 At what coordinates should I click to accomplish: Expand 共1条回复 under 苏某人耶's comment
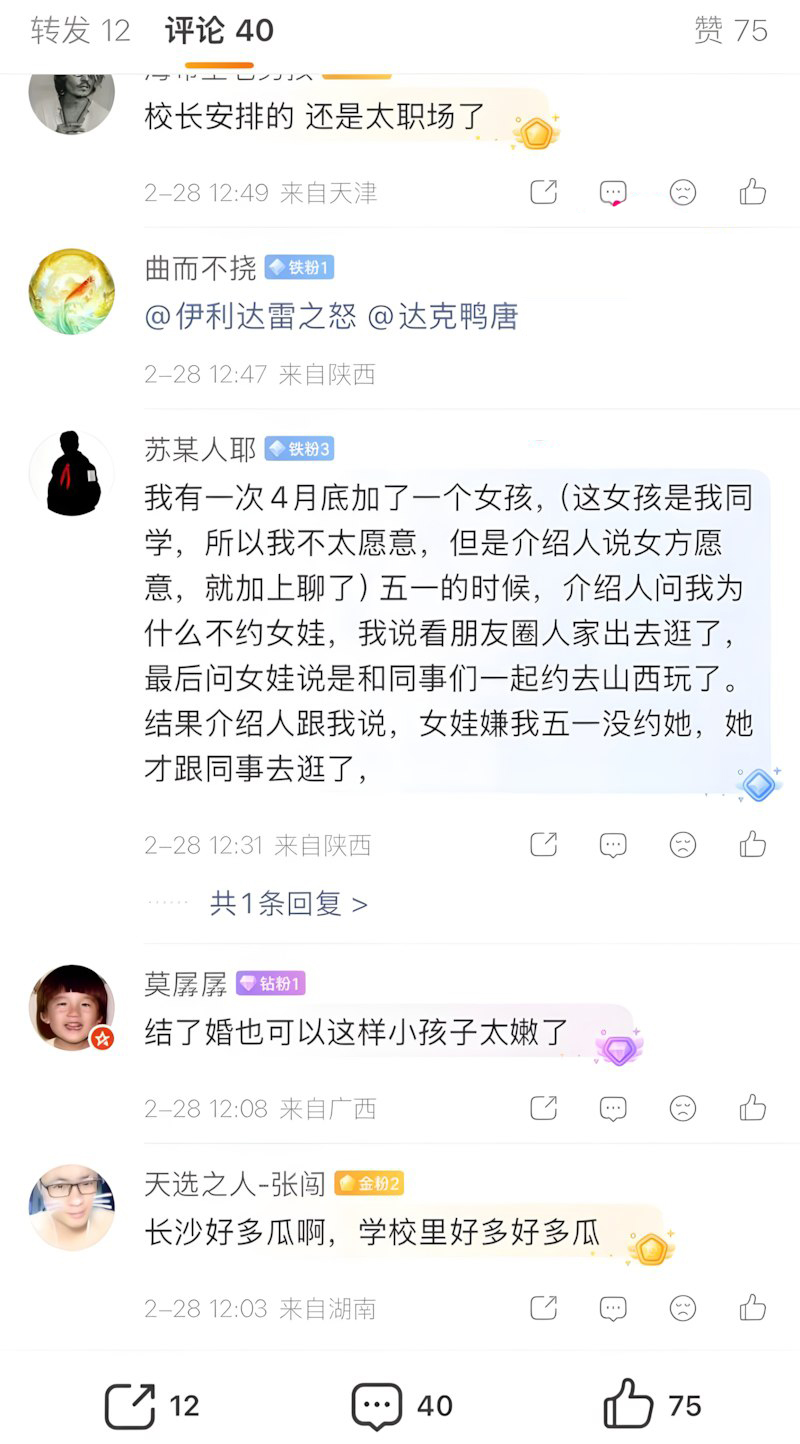point(288,904)
